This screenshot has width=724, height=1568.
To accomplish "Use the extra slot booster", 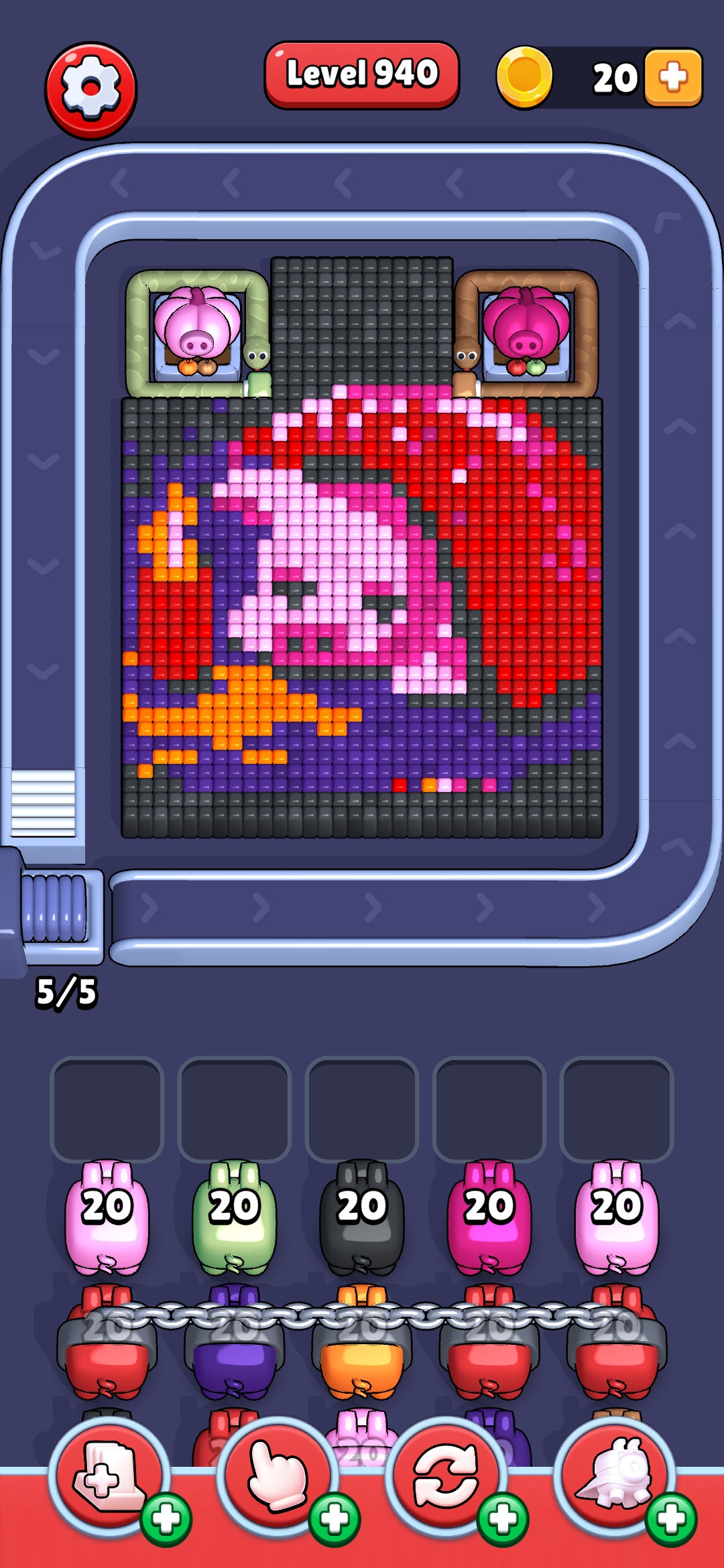I will [108, 1475].
